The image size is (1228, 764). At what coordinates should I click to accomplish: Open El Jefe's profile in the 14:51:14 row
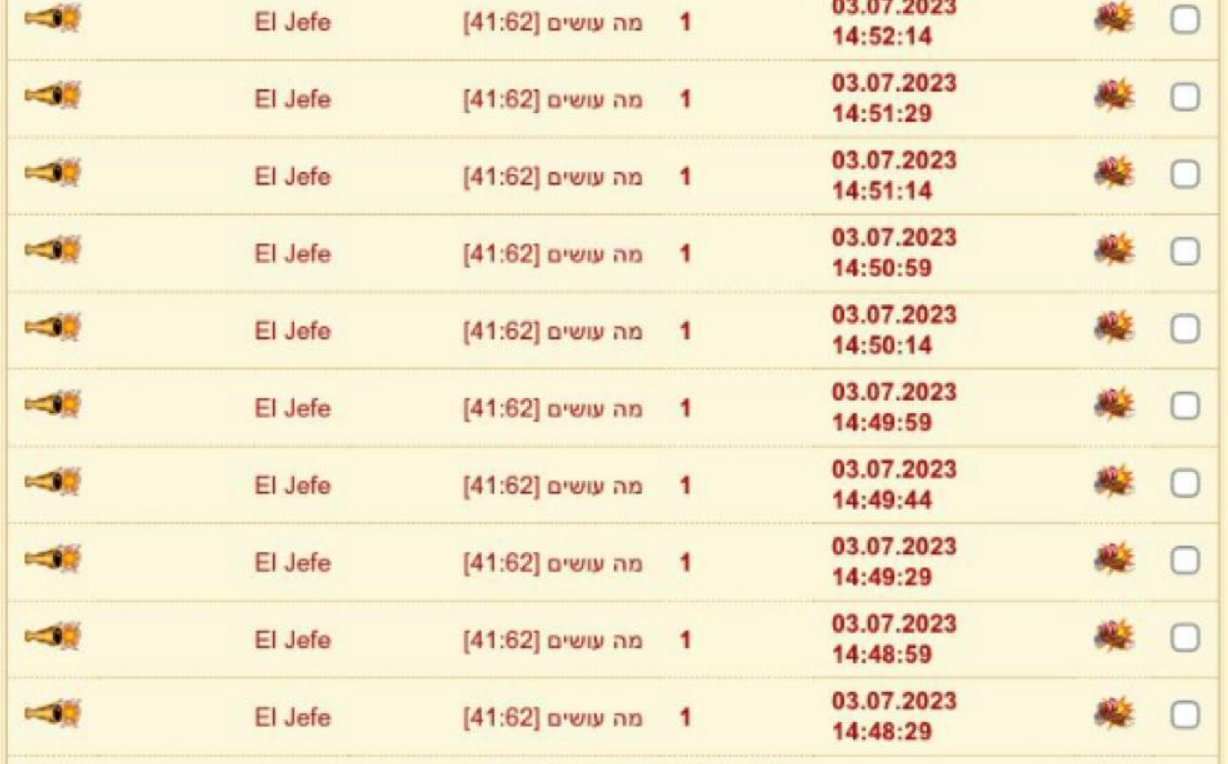pyautogui.click(x=292, y=177)
